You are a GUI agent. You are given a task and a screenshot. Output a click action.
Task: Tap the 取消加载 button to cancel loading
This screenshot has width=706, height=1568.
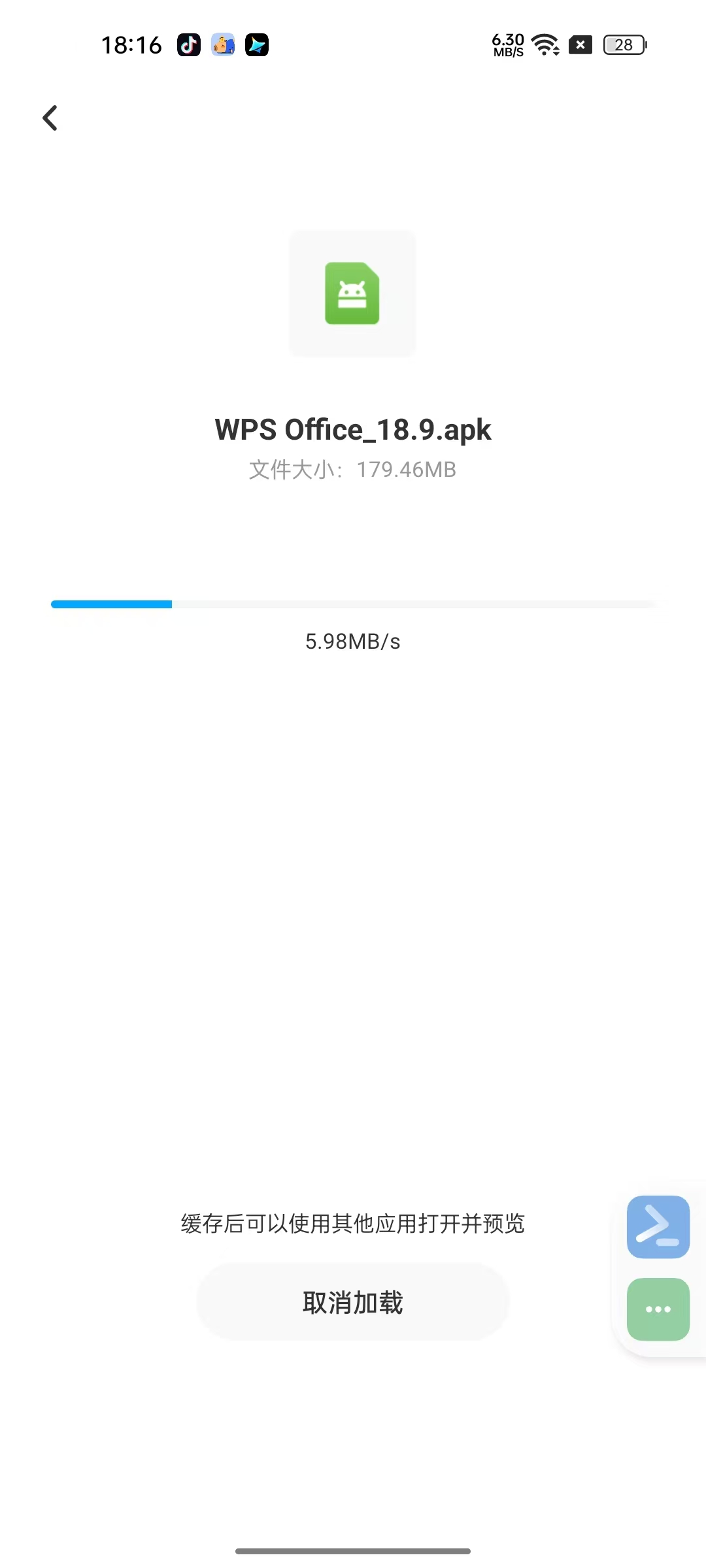353,1302
